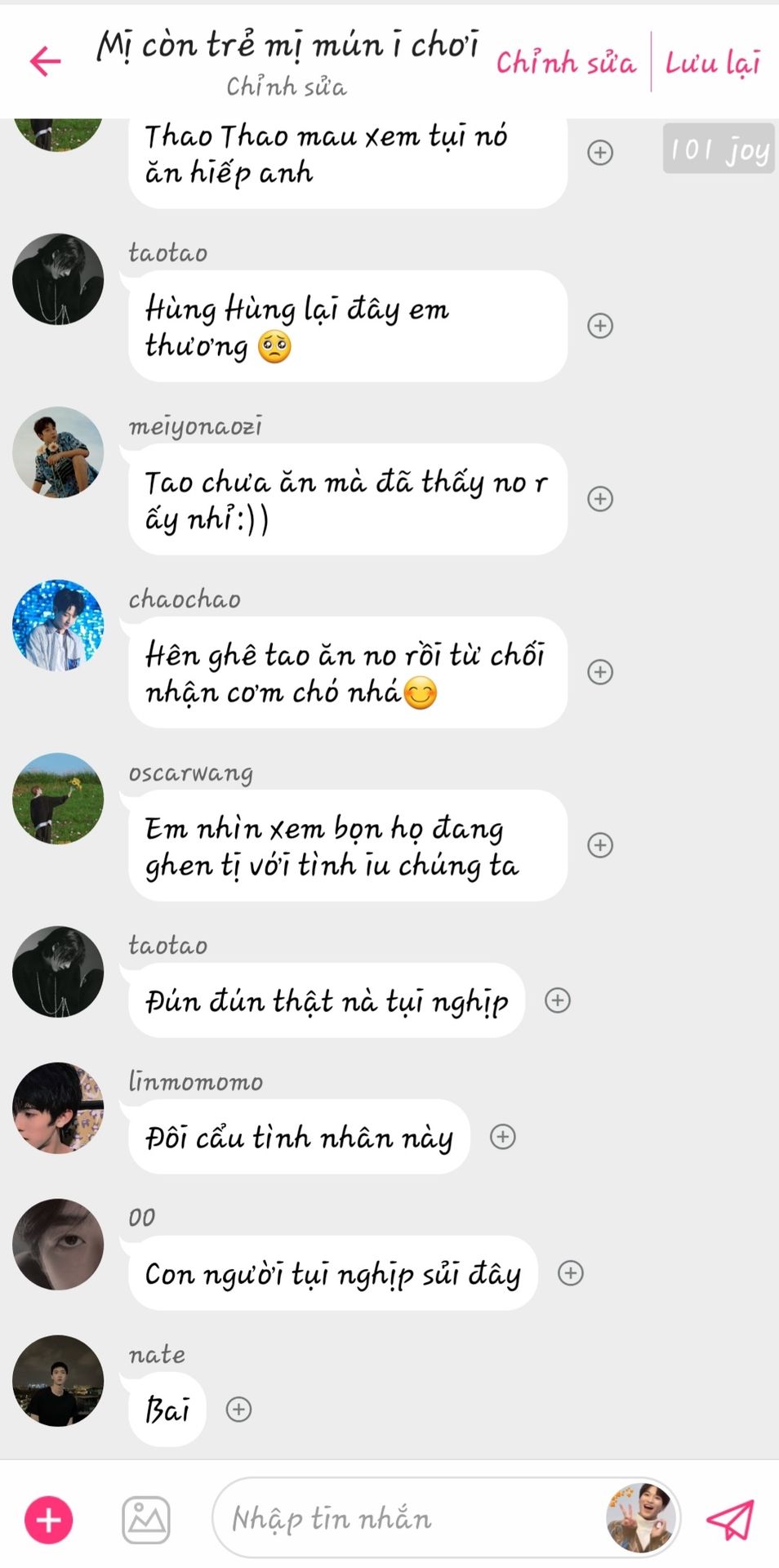Viewport: 779px width, 1568px height.
Task: Tap plus icon beside "Đún đún thật nà" message
Action: click(x=558, y=1000)
